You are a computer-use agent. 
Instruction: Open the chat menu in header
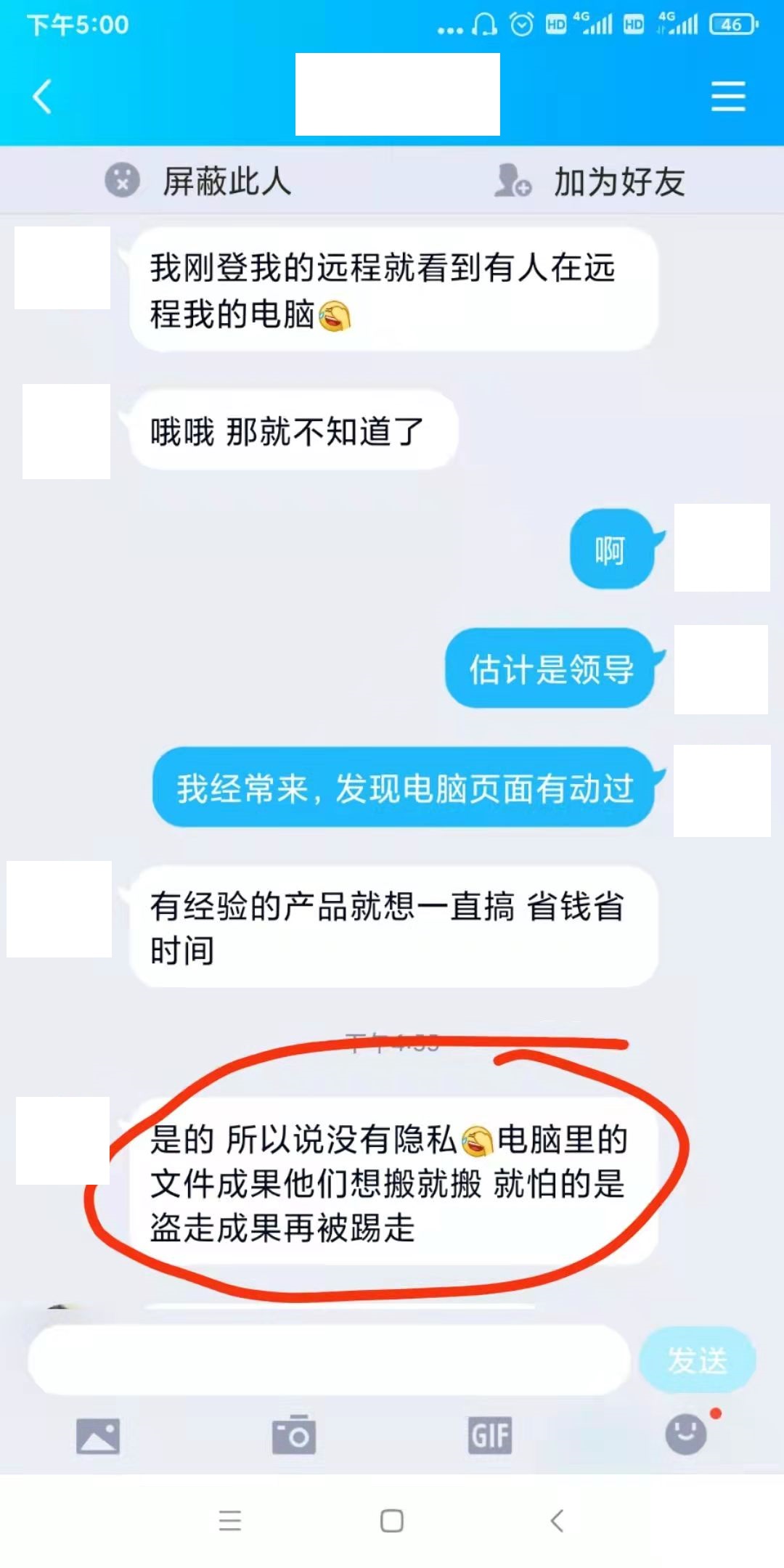coord(727,97)
